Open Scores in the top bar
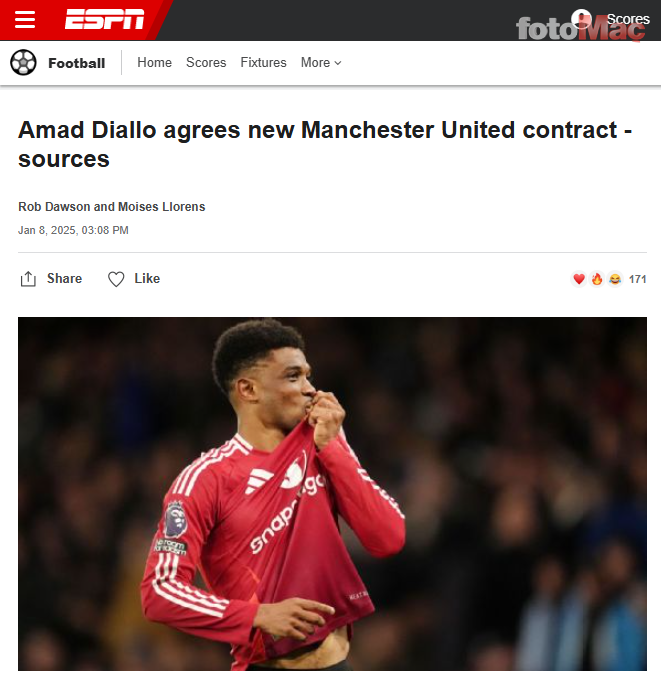661x676 pixels. 627,19
